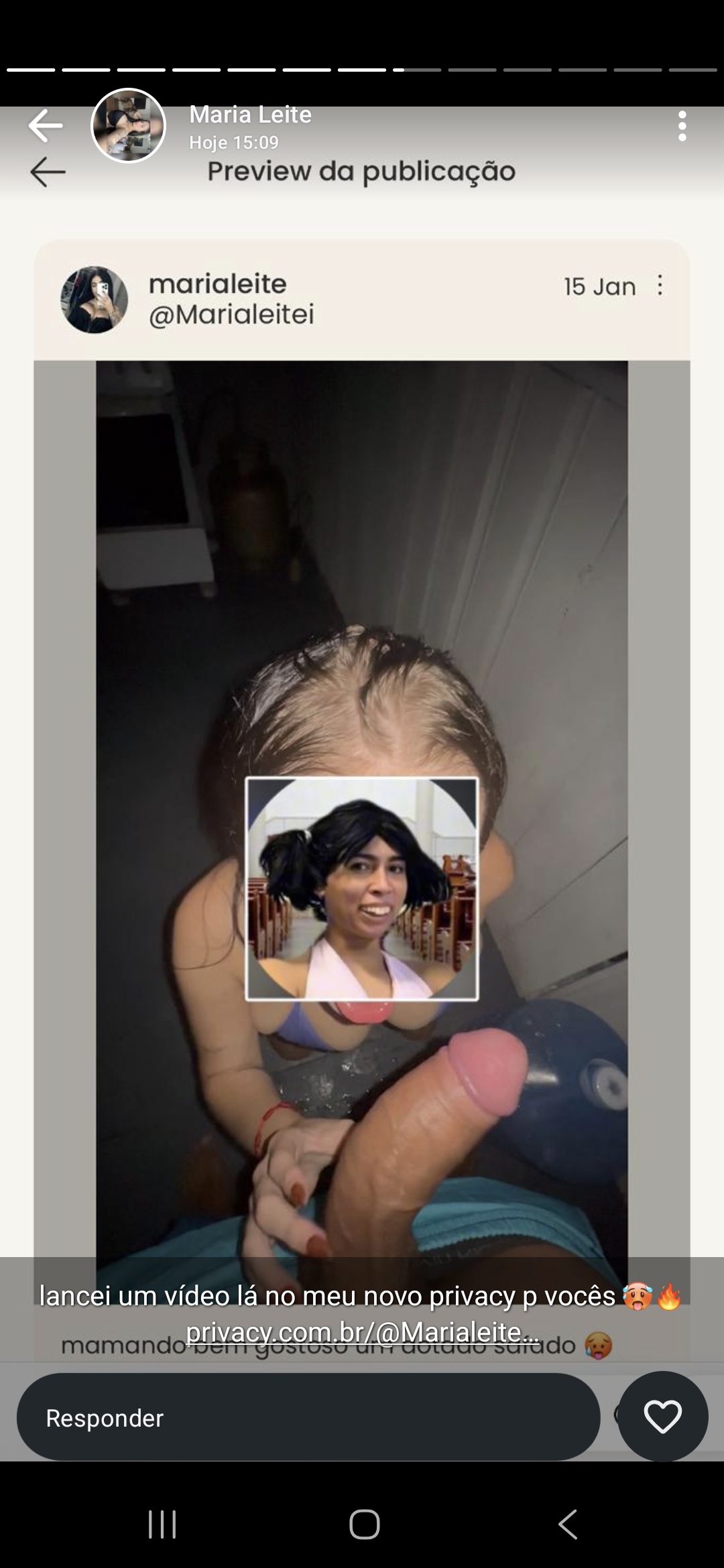724x1568 pixels.
Task: Tap the system home button
Action: pos(364,1524)
